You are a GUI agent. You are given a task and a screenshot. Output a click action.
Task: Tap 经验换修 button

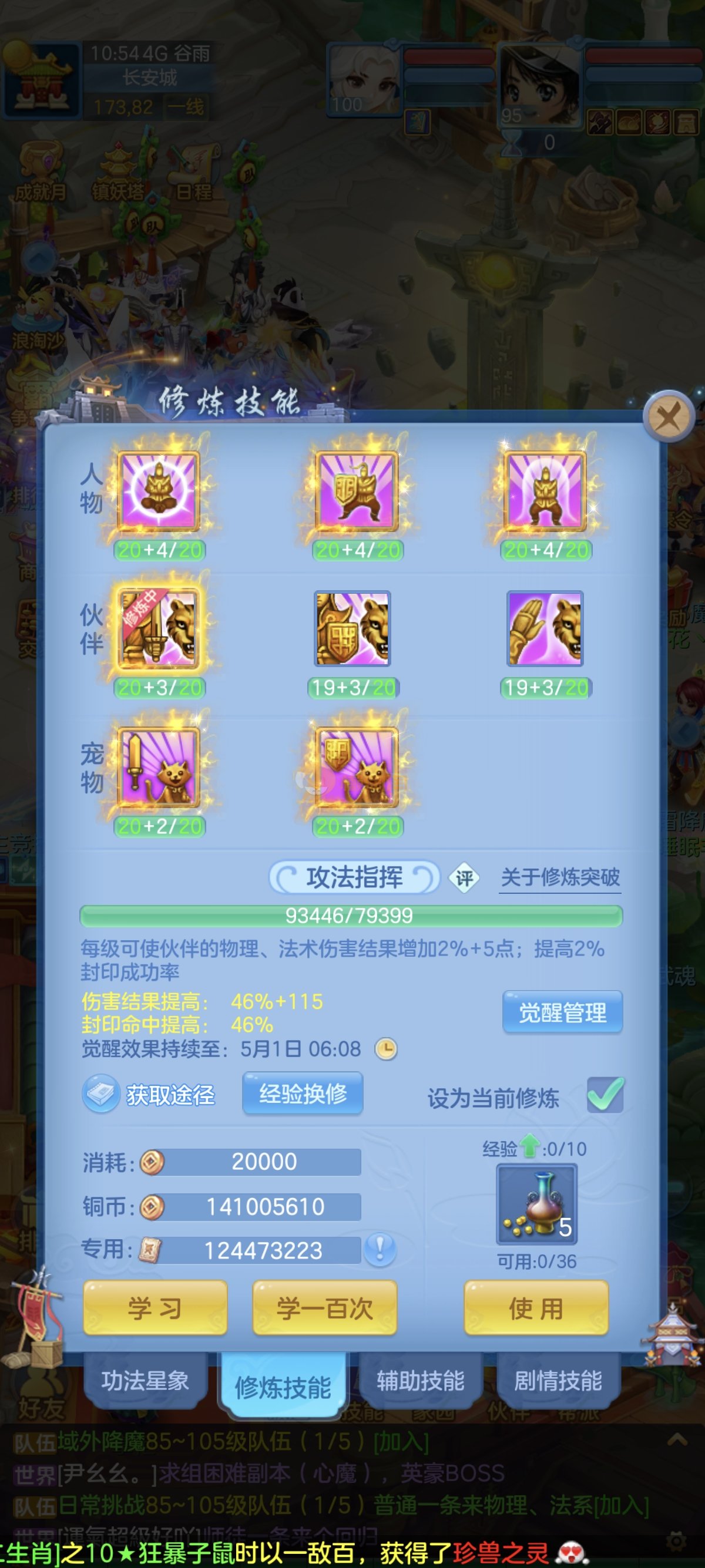click(x=303, y=1094)
